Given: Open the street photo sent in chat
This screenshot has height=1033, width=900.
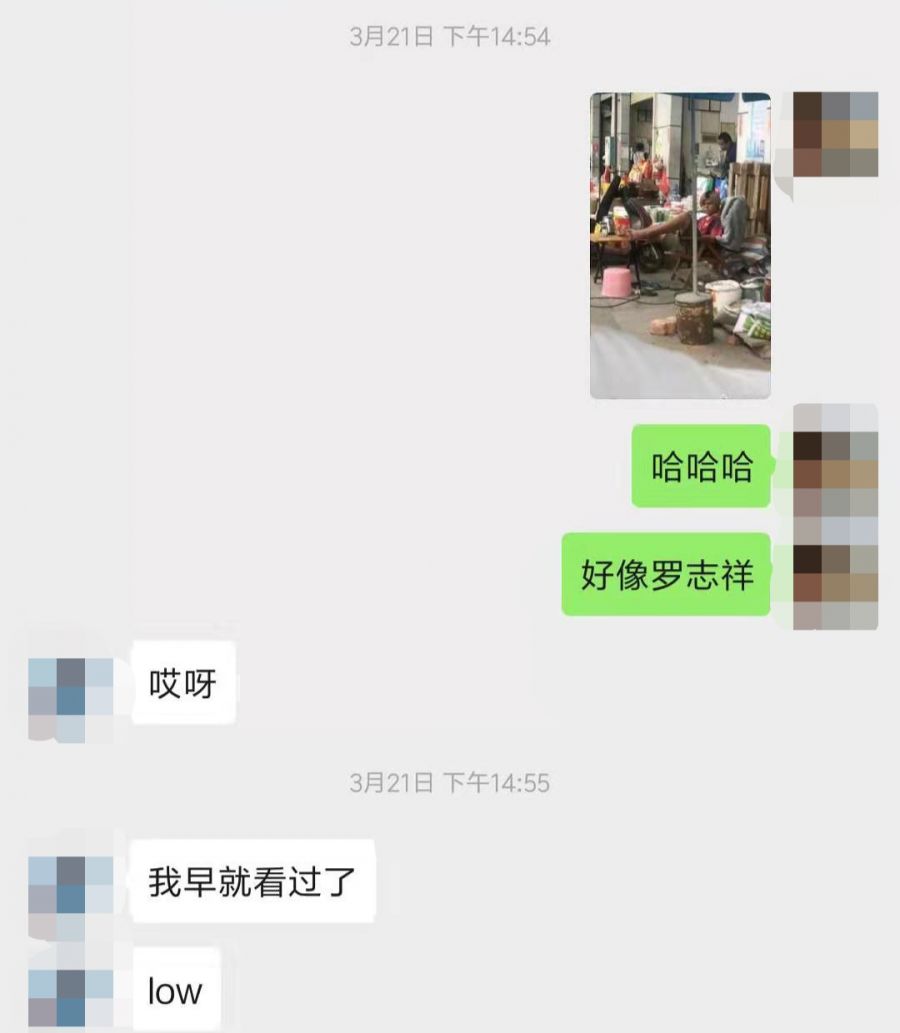Looking at the screenshot, I should (680, 245).
